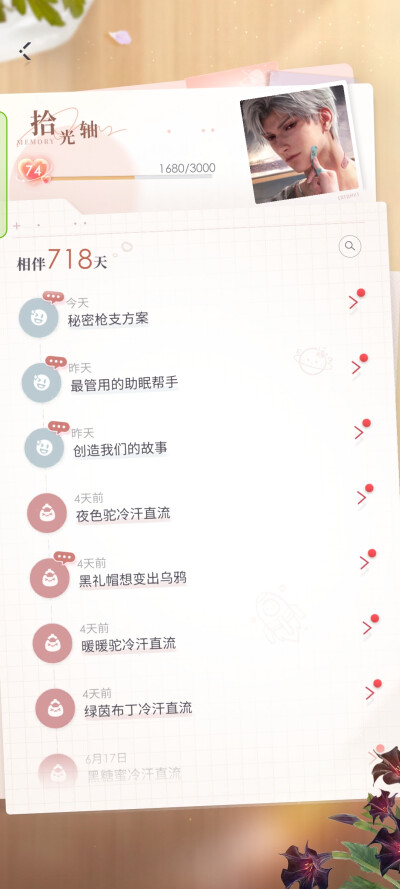Open the entry 最管用的助眠帮手
This screenshot has width=400, height=889.
point(195,377)
